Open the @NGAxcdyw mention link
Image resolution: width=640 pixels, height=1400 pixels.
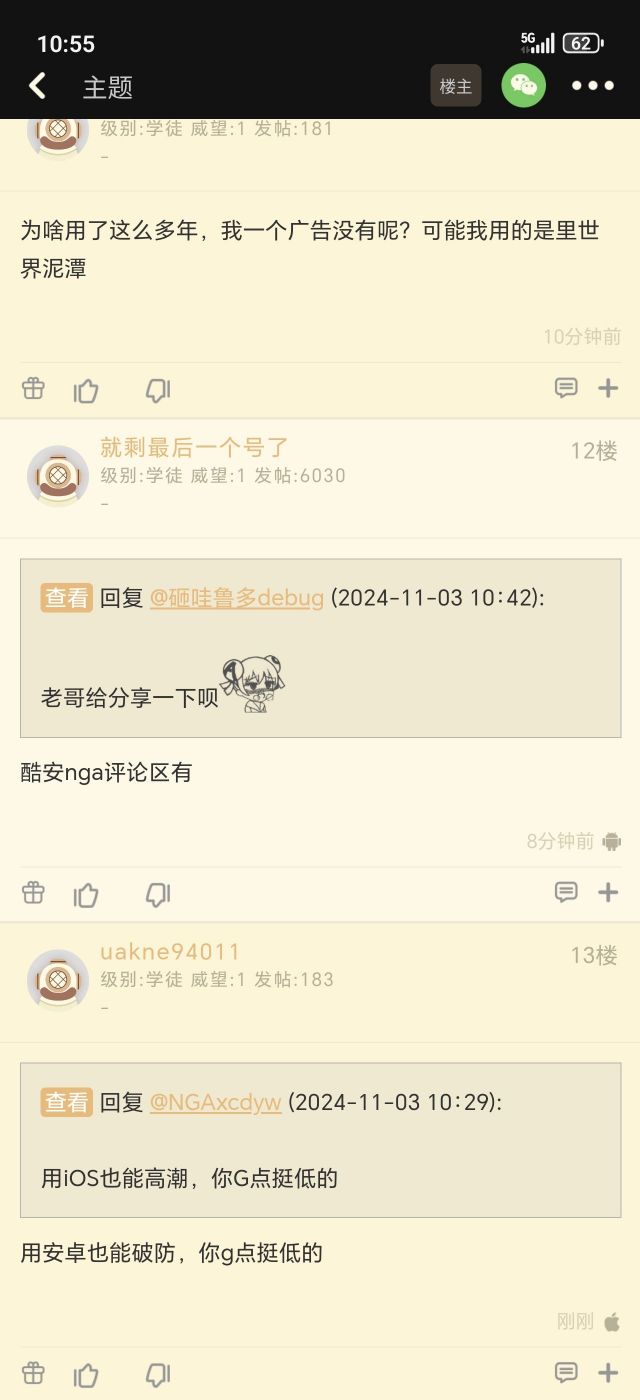coord(215,1102)
